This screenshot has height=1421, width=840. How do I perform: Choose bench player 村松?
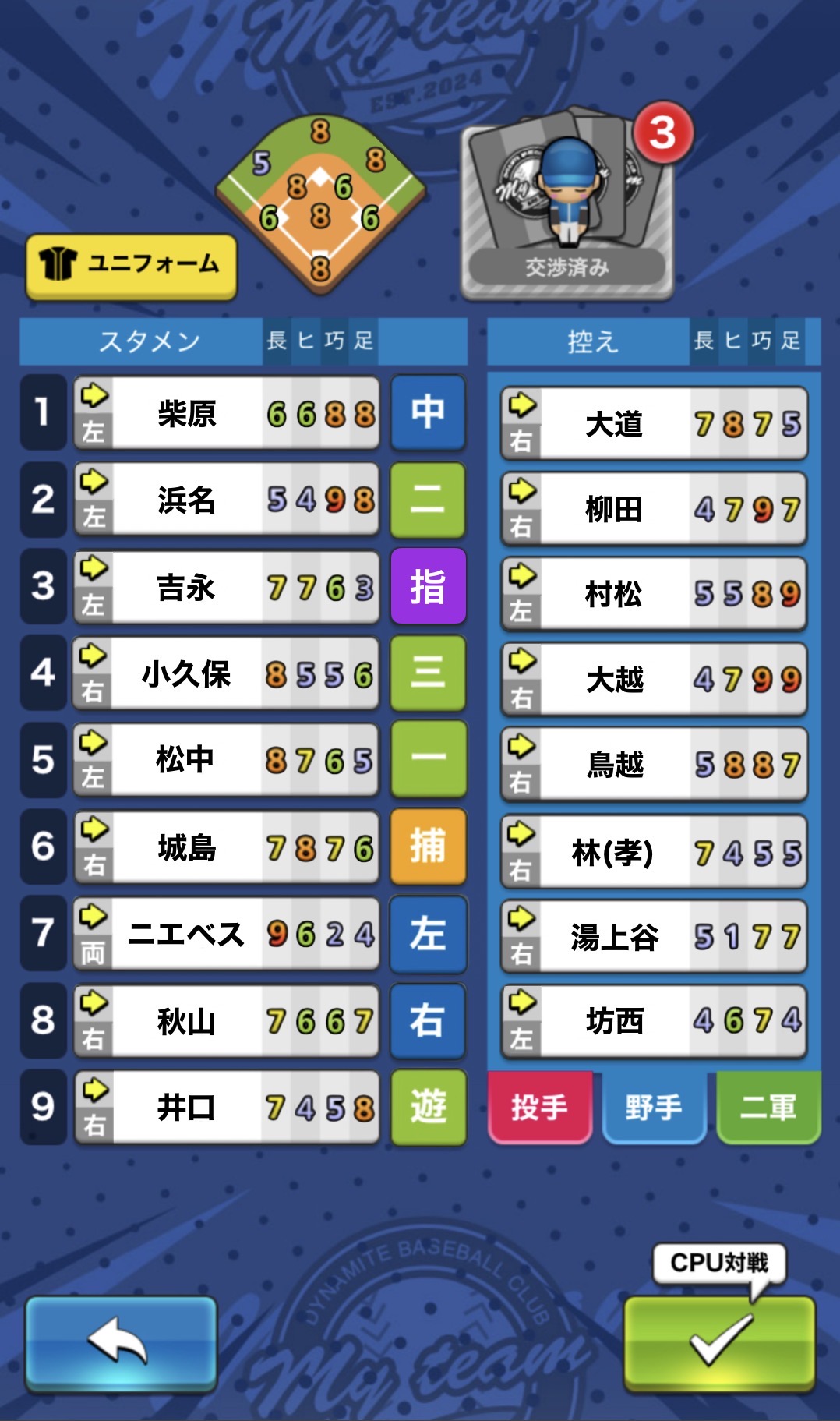click(x=653, y=594)
